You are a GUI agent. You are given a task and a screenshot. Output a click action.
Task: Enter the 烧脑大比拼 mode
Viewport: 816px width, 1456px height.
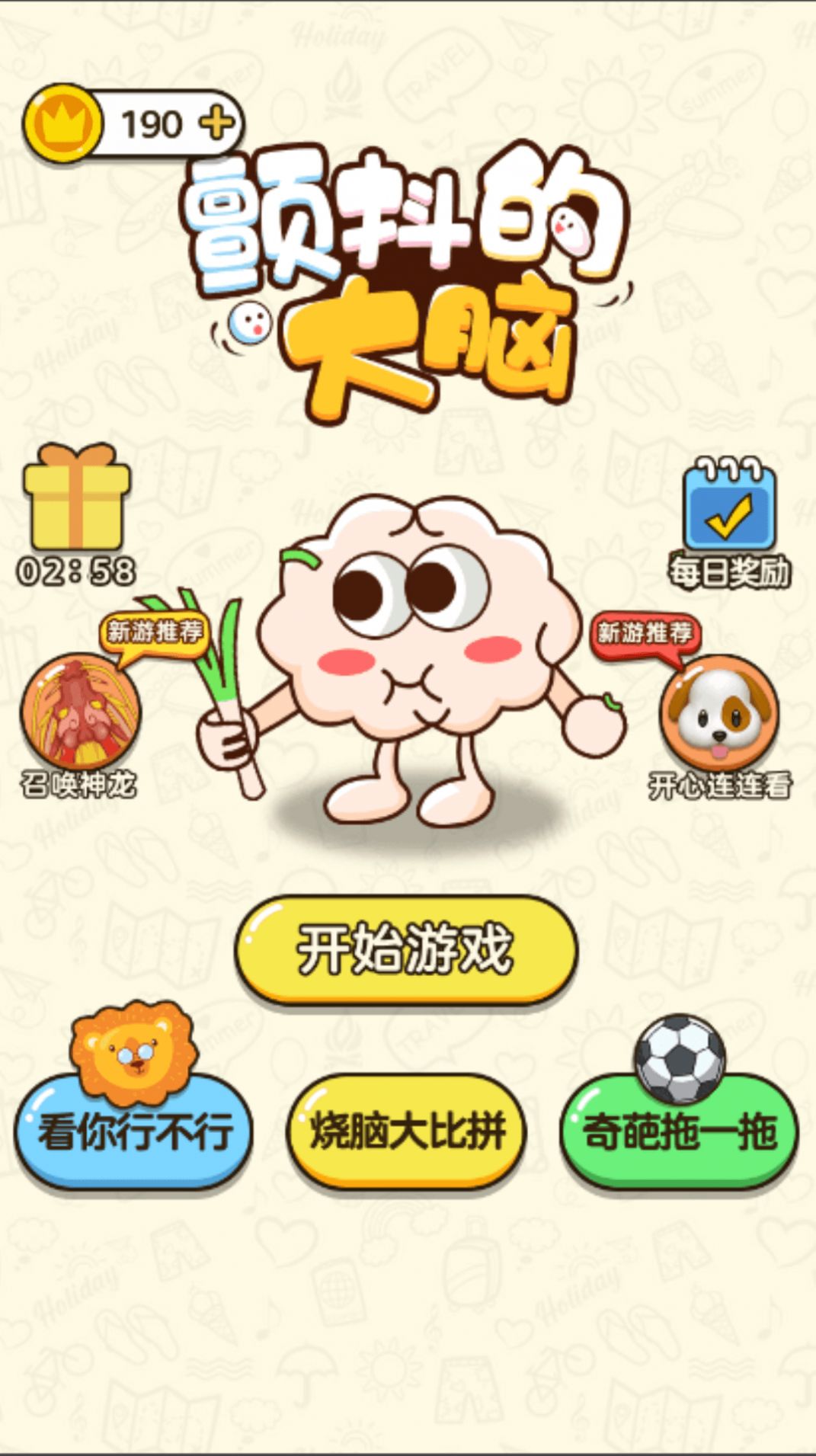tap(407, 1131)
